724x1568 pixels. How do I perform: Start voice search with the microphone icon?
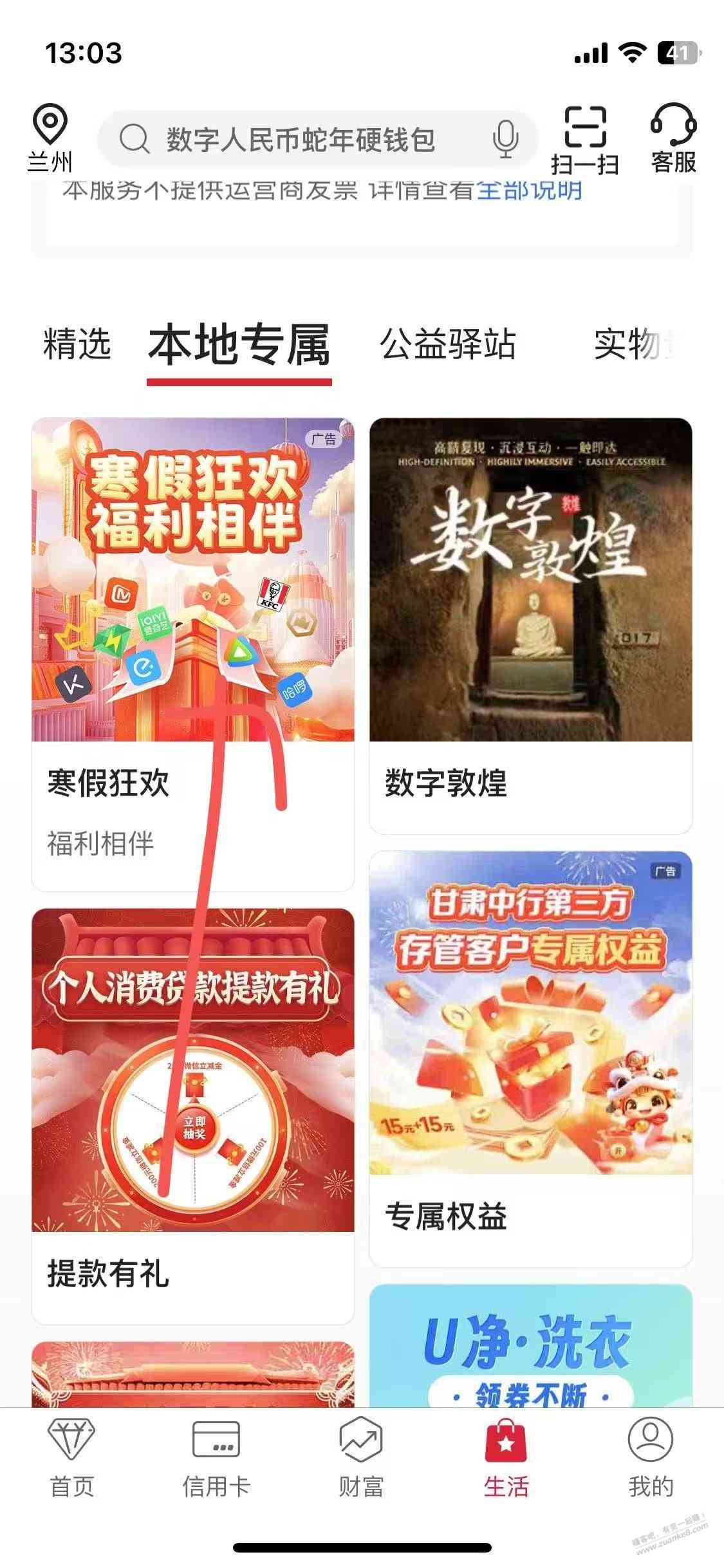coord(505,139)
